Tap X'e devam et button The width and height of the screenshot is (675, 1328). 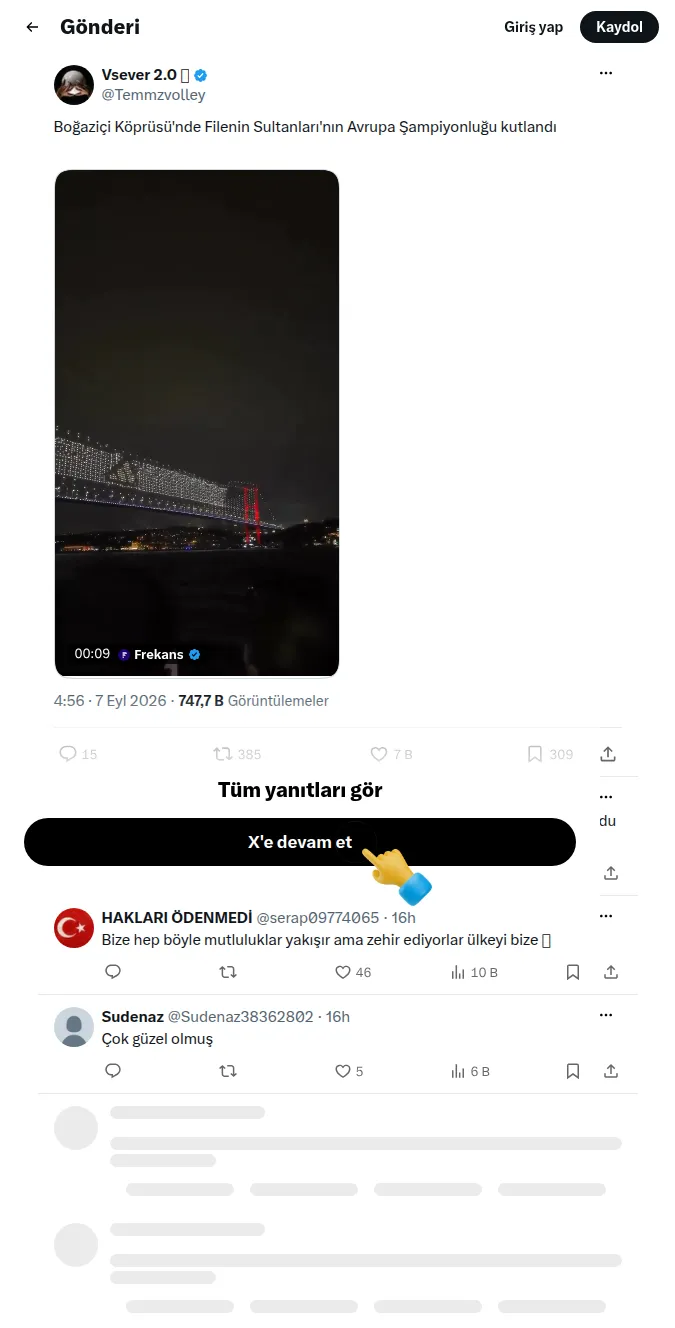coord(300,842)
